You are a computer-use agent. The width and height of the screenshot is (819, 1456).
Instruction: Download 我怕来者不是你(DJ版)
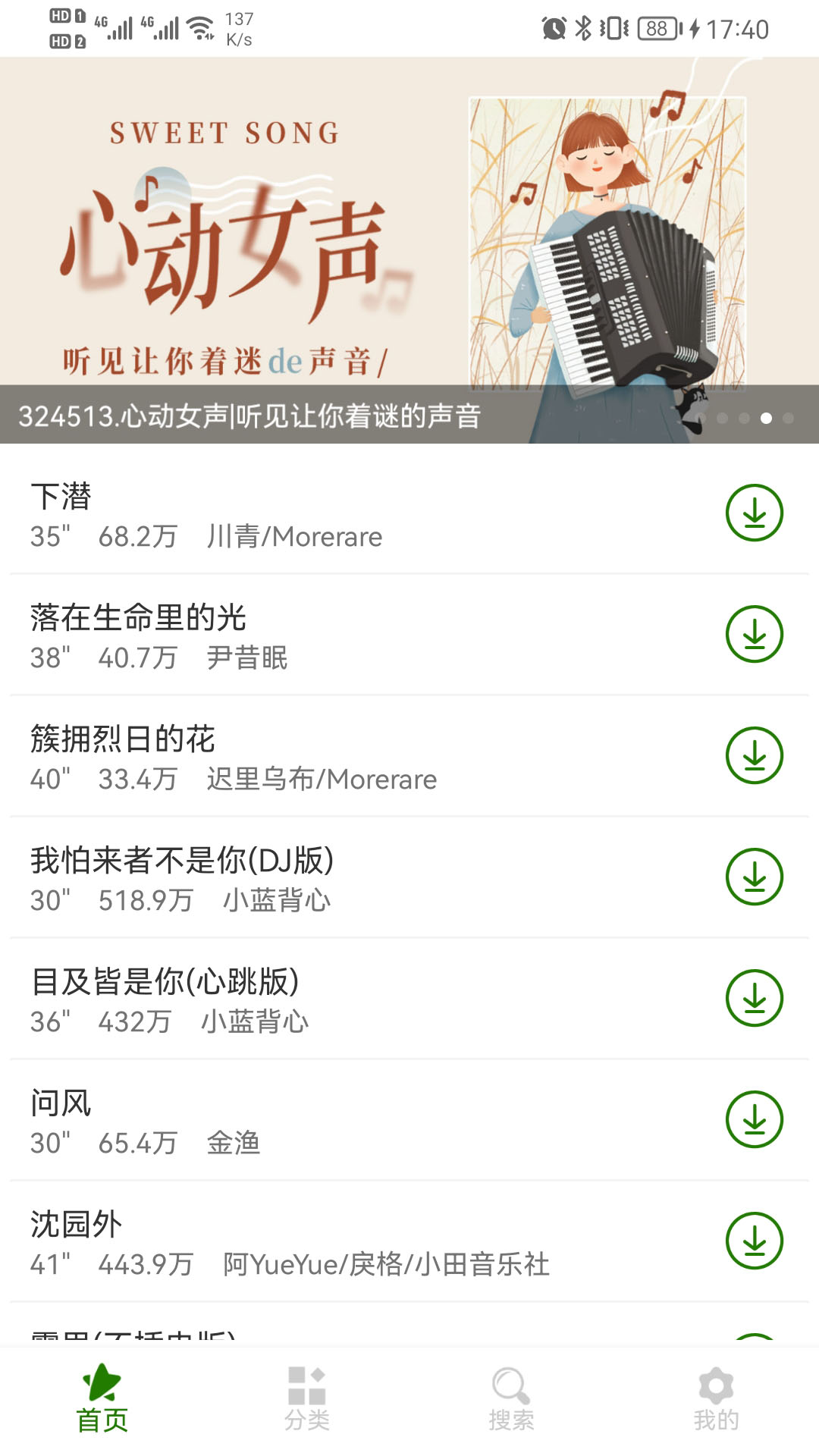pos(754,877)
